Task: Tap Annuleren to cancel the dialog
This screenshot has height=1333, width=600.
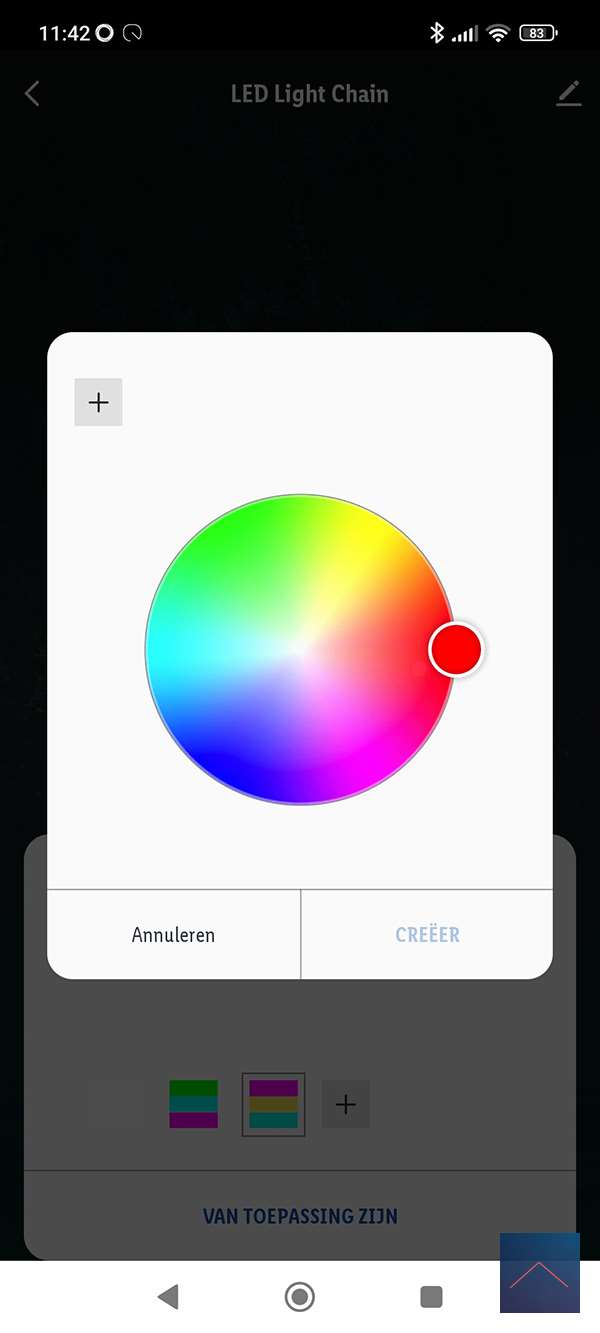Action: (x=173, y=935)
